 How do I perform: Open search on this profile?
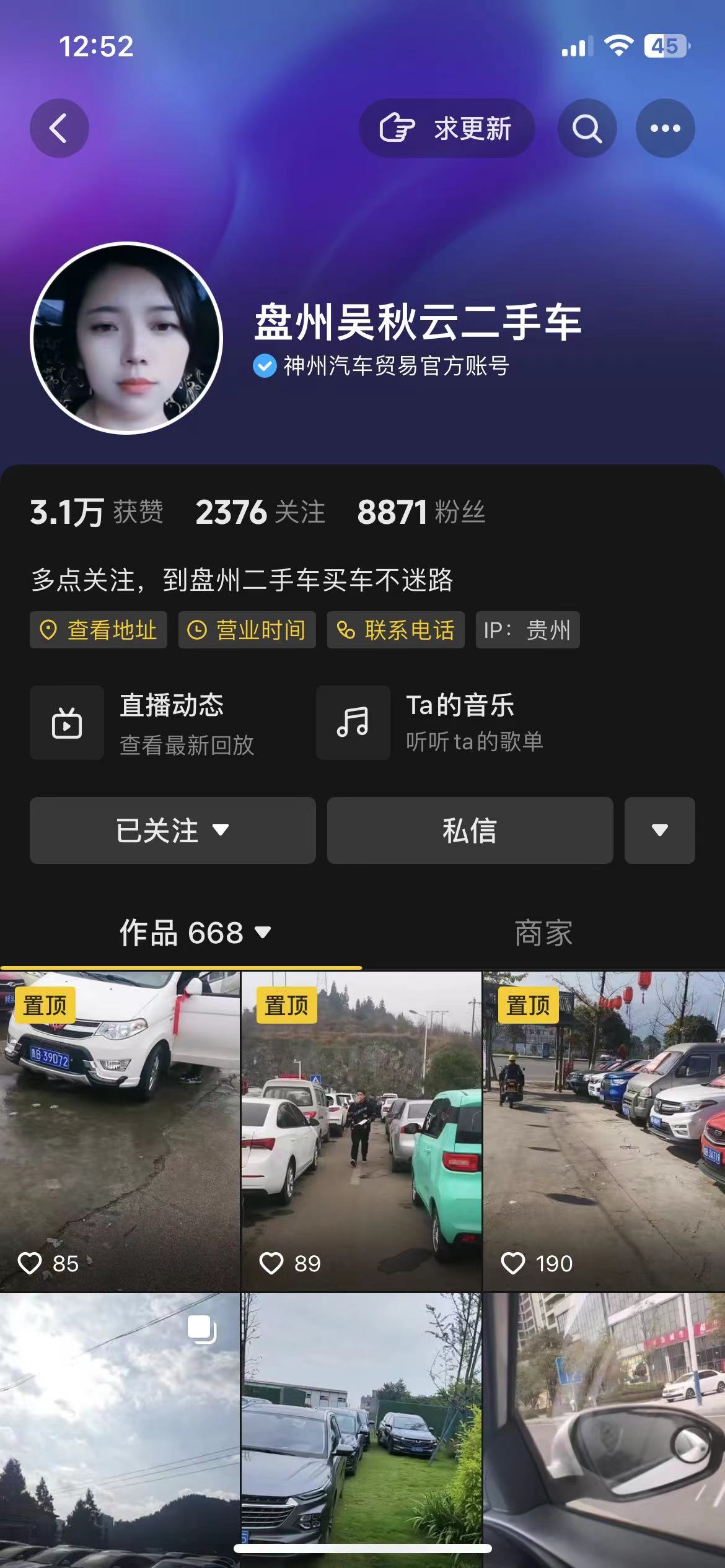point(586,128)
